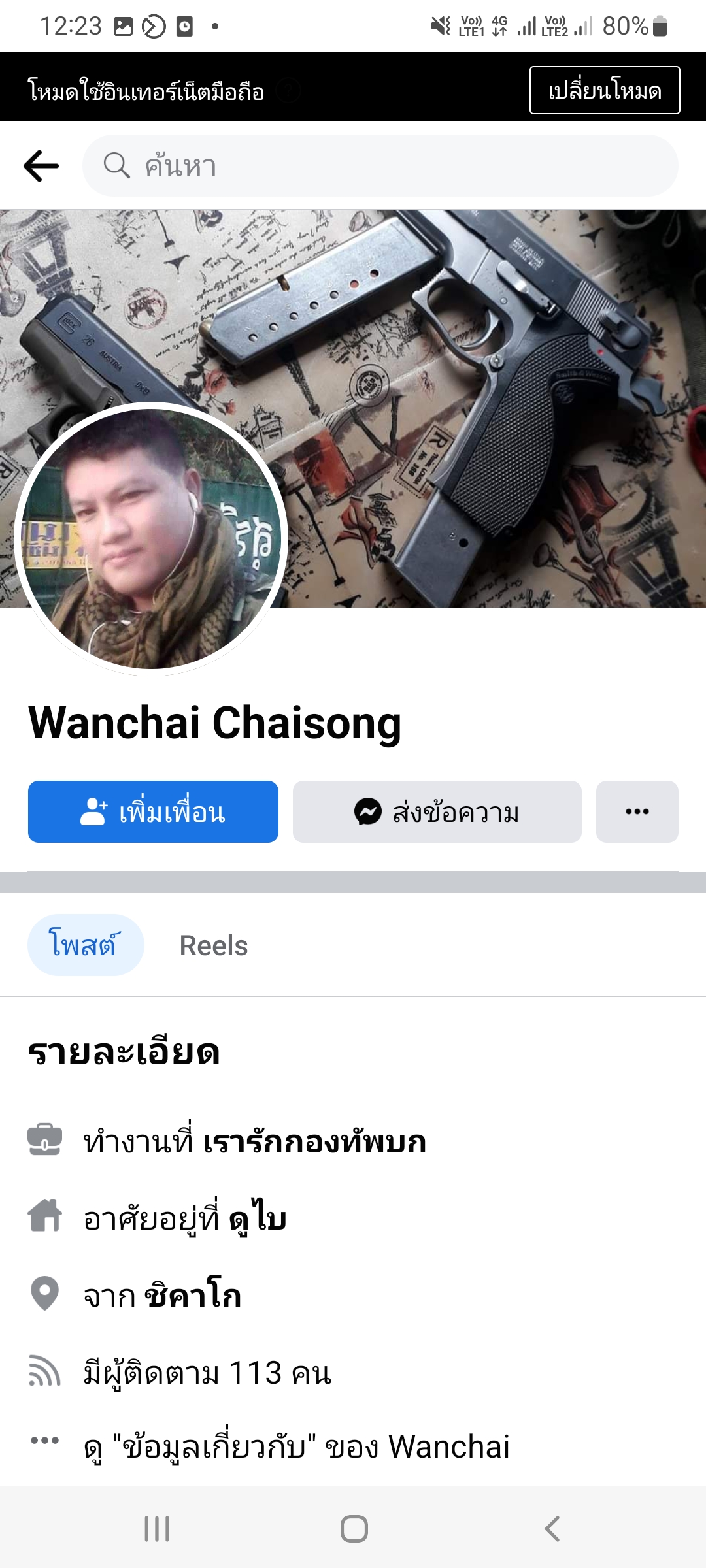The width and height of the screenshot is (706, 1568).
Task: Tap the system recent apps button
Action: (x=157, y=1529)
